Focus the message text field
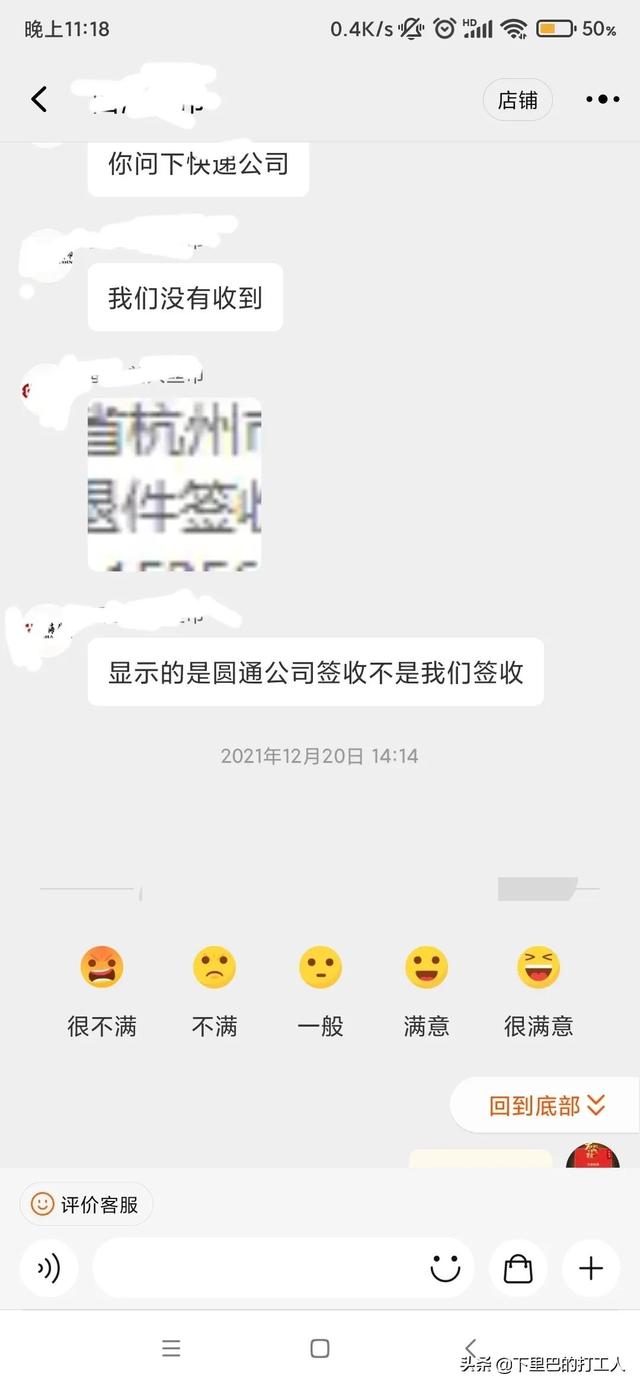The width and height of the screenshot is (640, 1387). click(260, 1269)
